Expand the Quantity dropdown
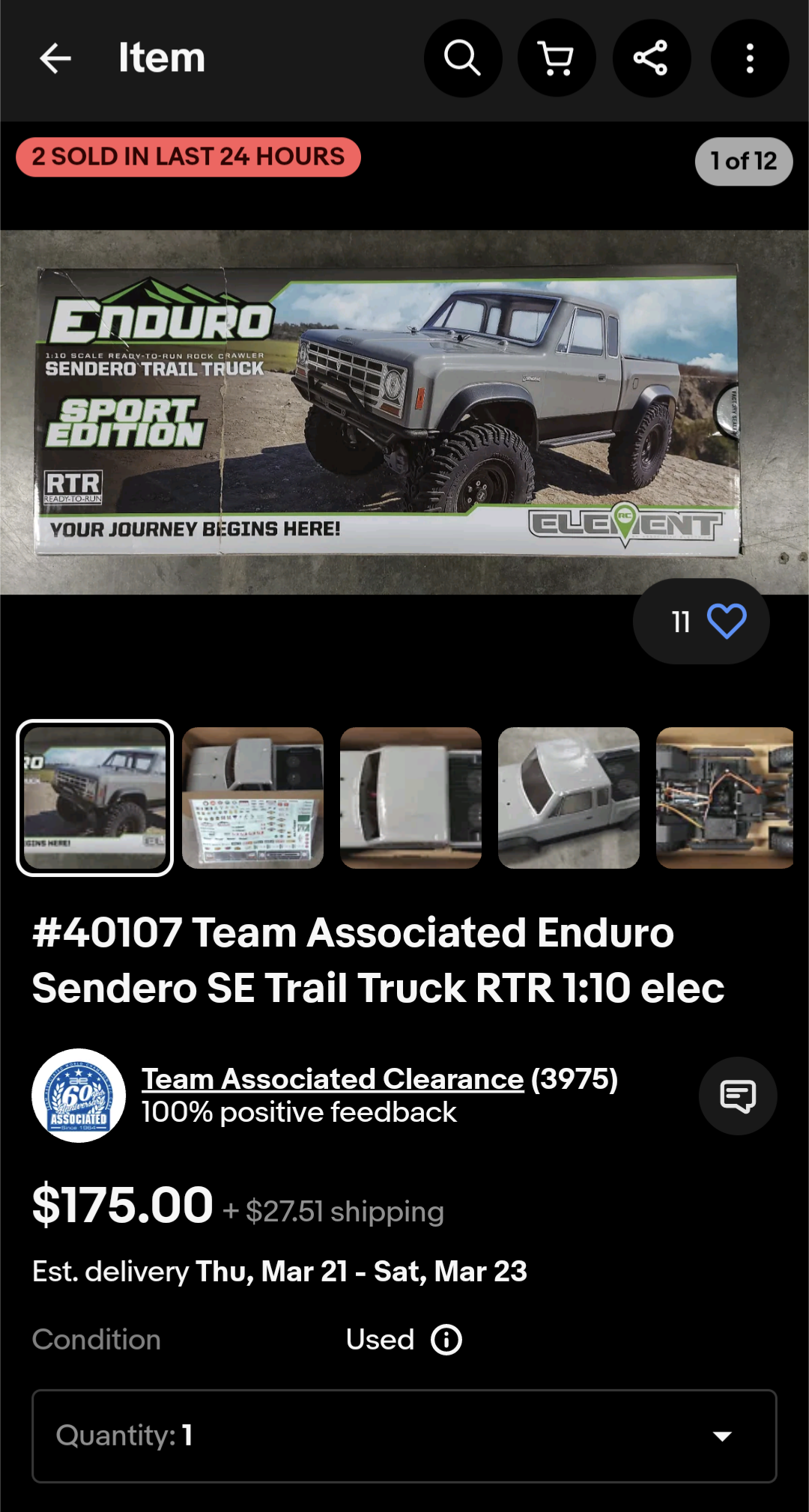Viewport: 809px width, 1512px height. [x=404, y=1436]
